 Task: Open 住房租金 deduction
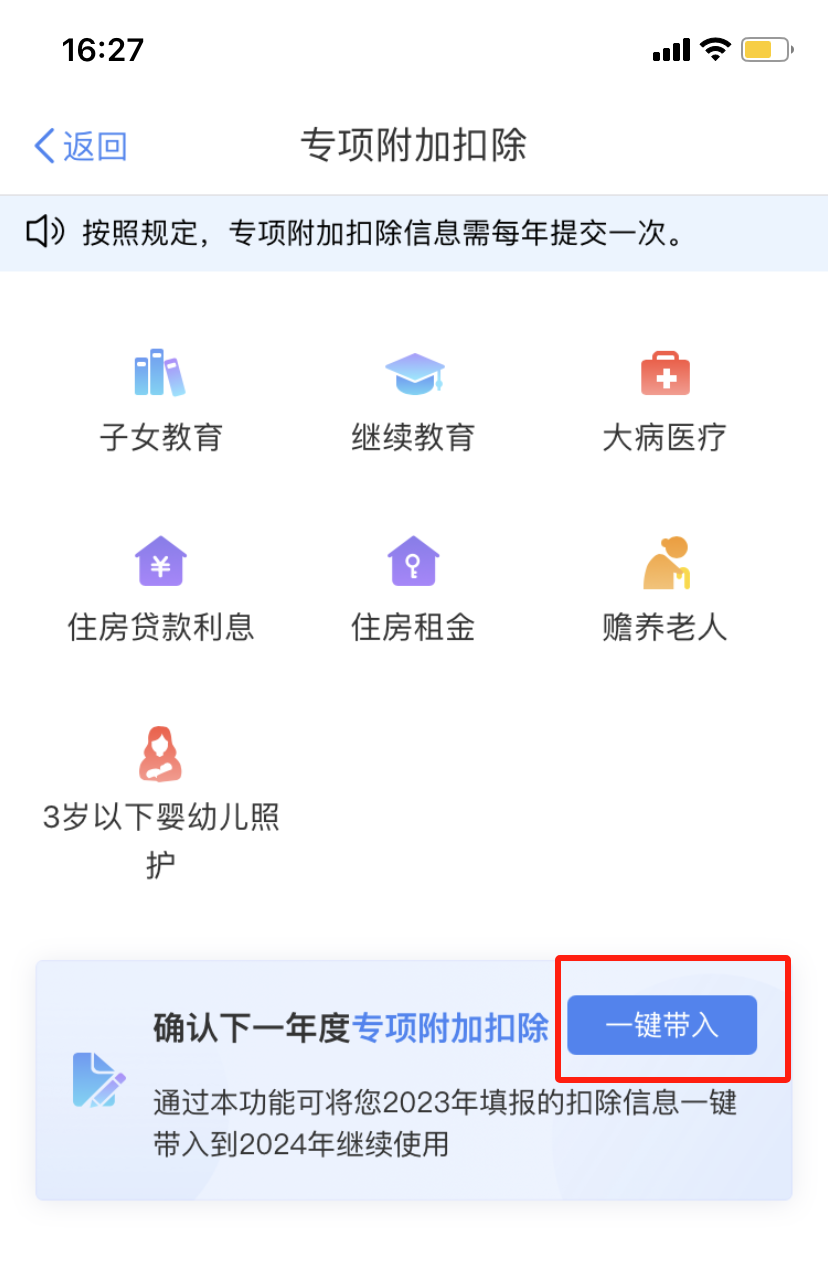tap(413, 590)
